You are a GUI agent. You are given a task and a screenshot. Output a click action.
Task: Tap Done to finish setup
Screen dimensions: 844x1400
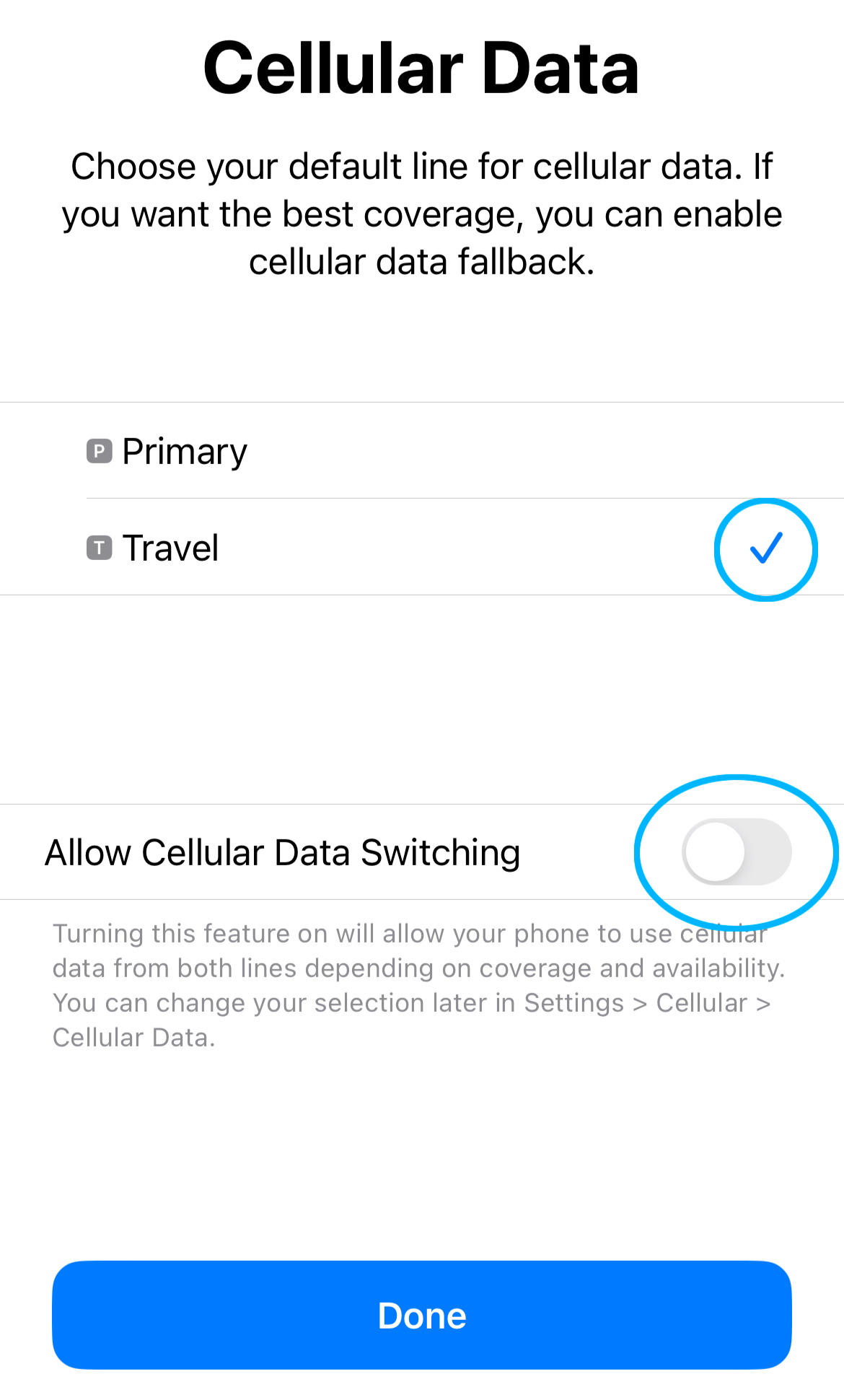422,1315
